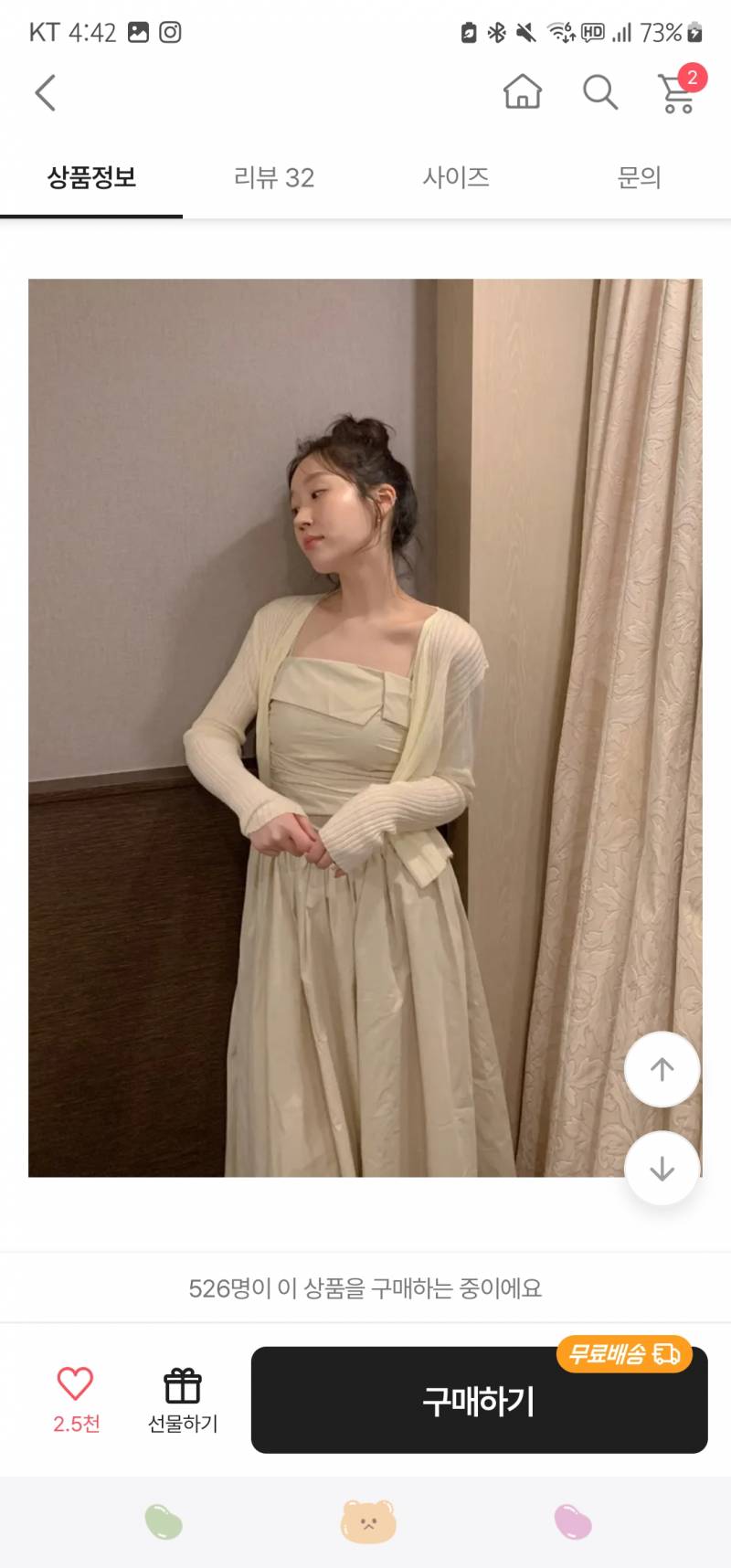731x1568 pixels.
Task: Open the shopping cart with 2 items
Action: [x=678, y=92]
